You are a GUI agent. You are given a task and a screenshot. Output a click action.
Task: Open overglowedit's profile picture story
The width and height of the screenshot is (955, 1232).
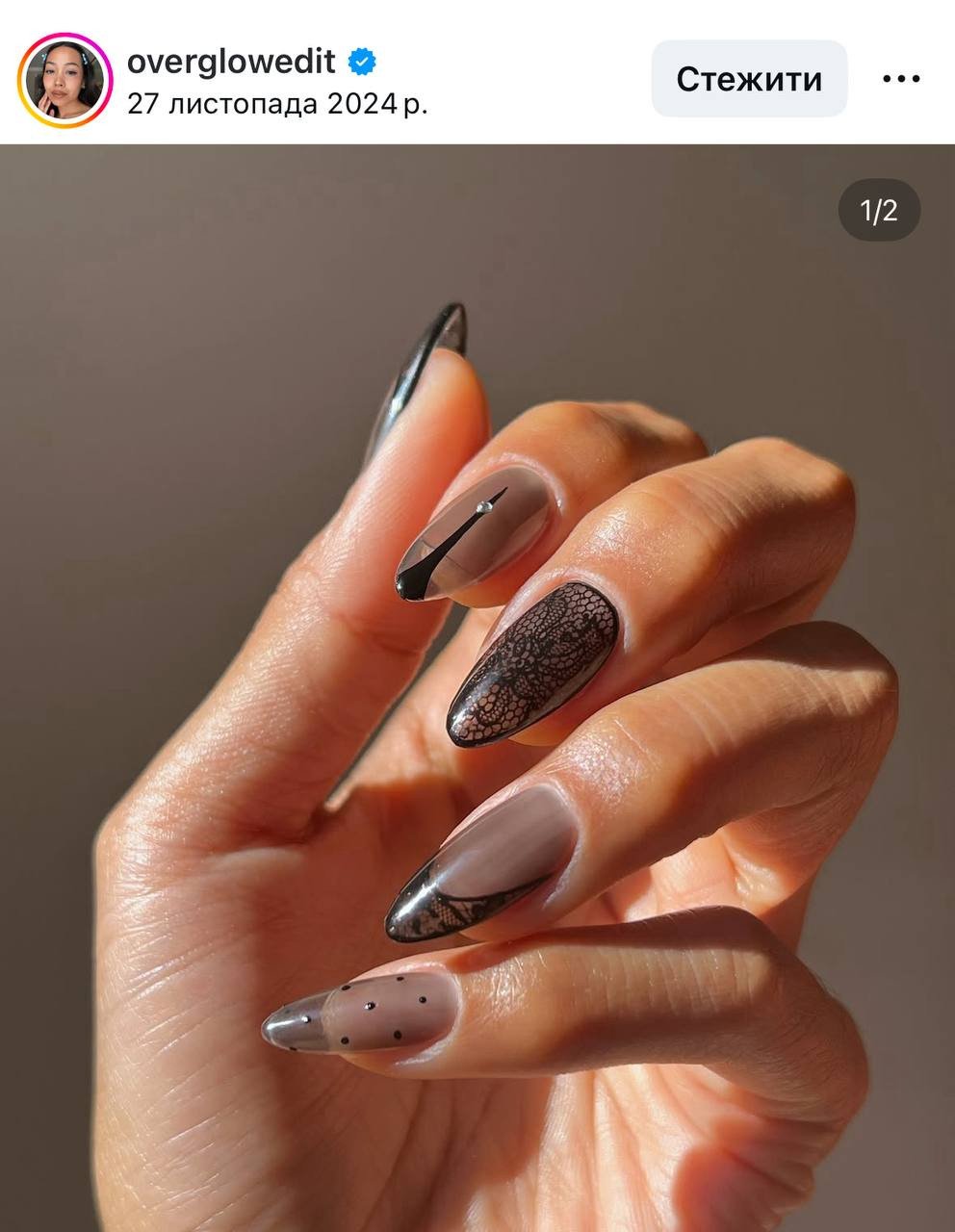[65, 80]
